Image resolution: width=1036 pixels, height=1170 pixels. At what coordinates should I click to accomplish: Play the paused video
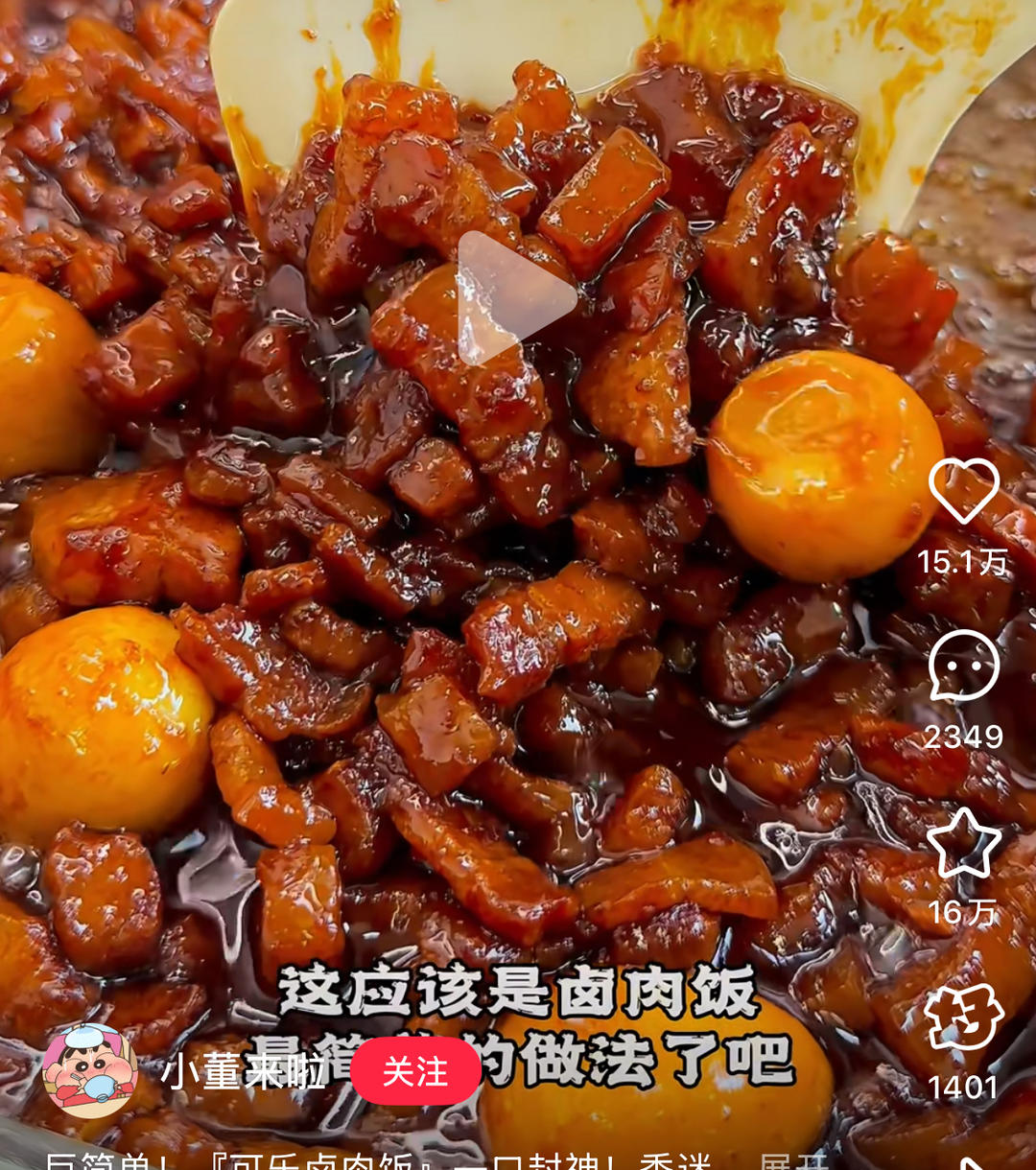(516, 297)
